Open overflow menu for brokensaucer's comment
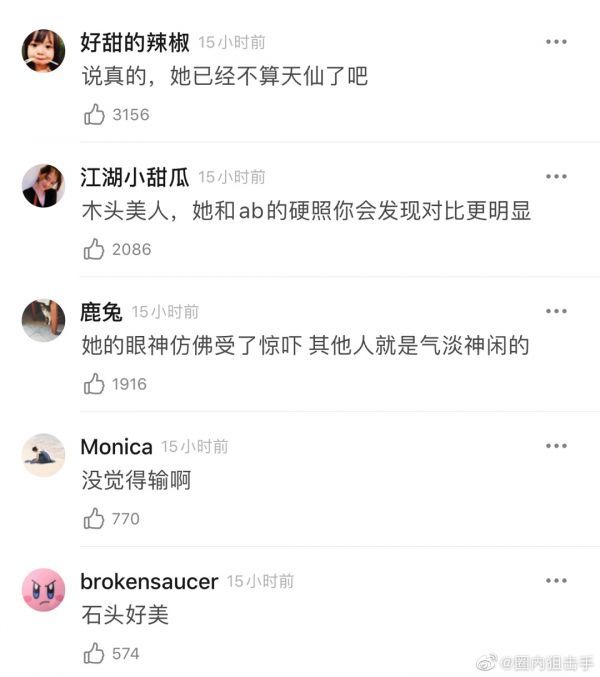600x677 pixels. (555, 581)
